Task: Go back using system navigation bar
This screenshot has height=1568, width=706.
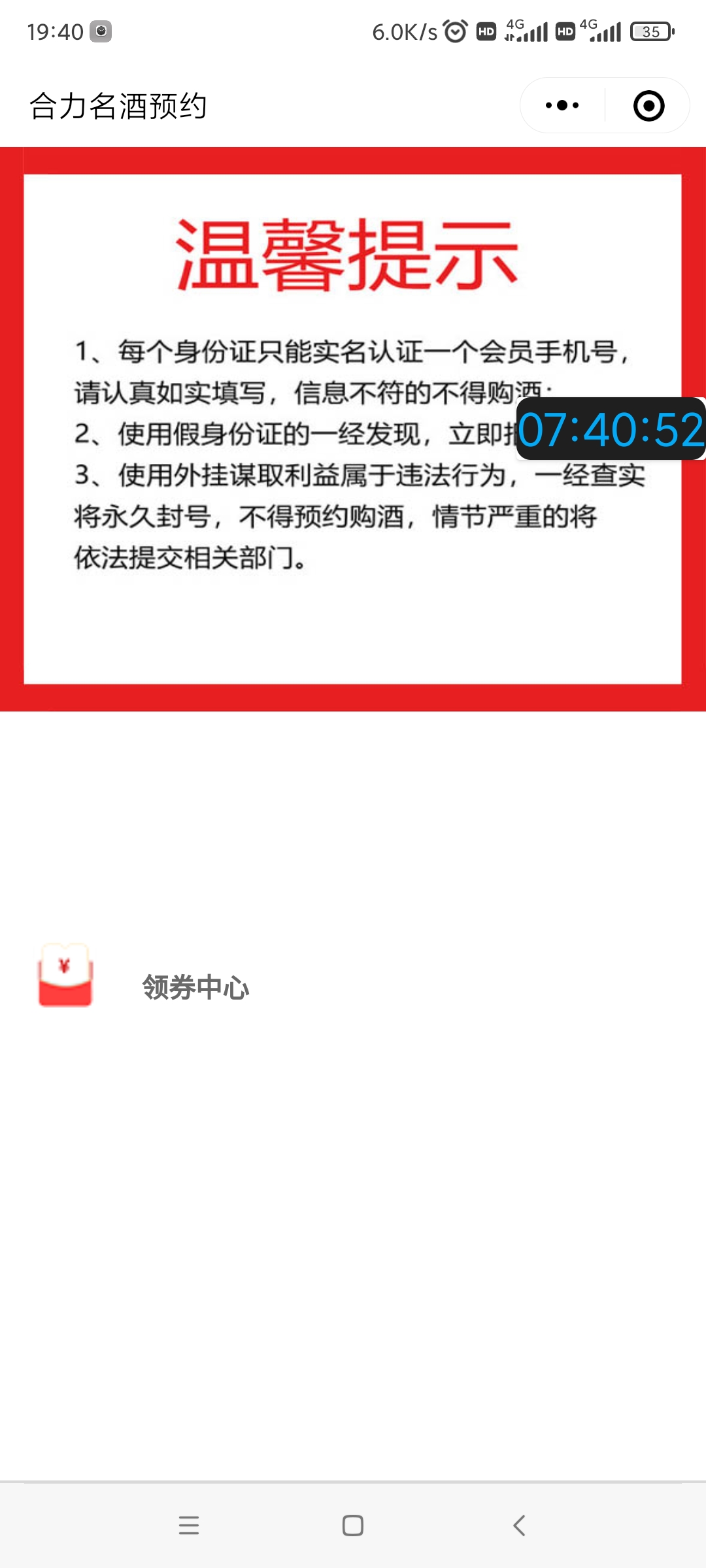Action: 518,1526
